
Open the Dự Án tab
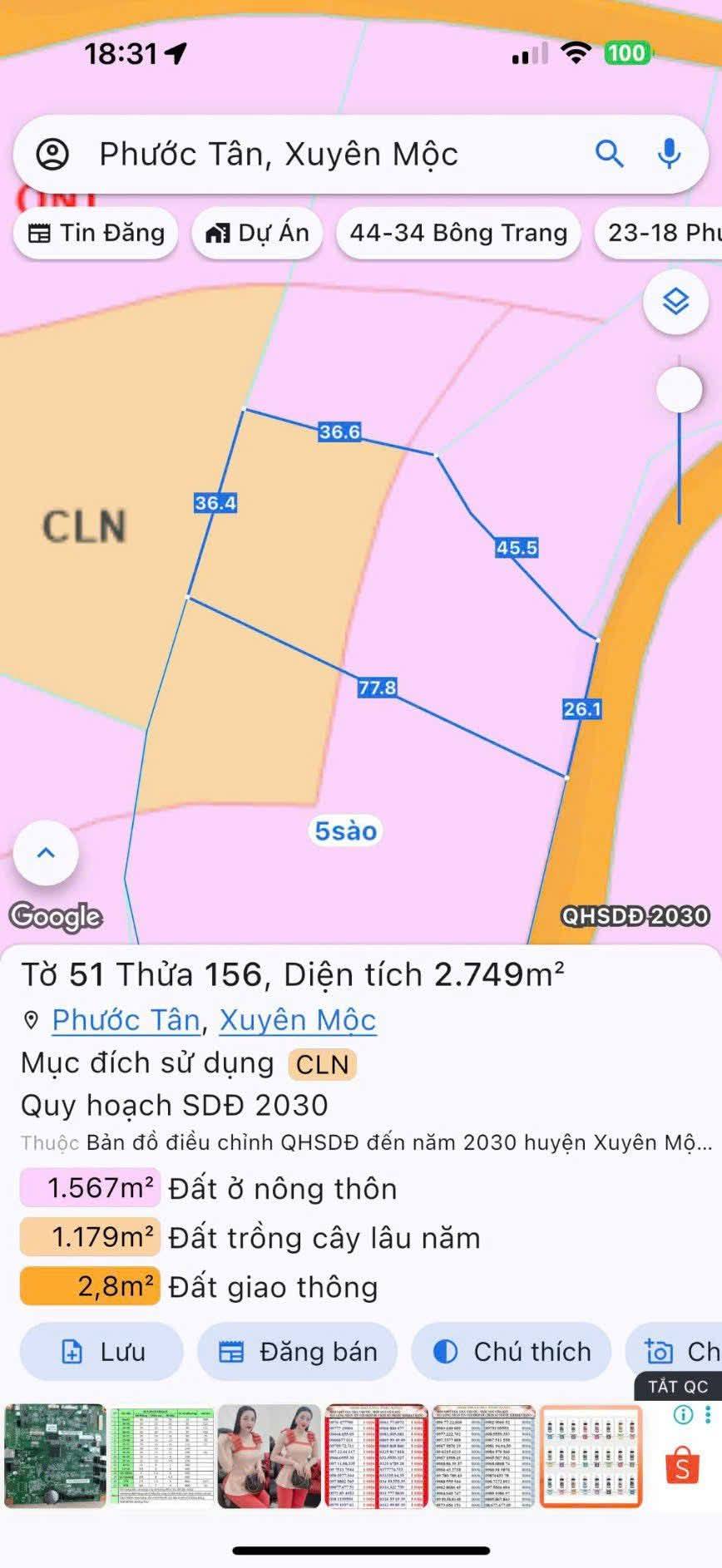pos(257,233)
